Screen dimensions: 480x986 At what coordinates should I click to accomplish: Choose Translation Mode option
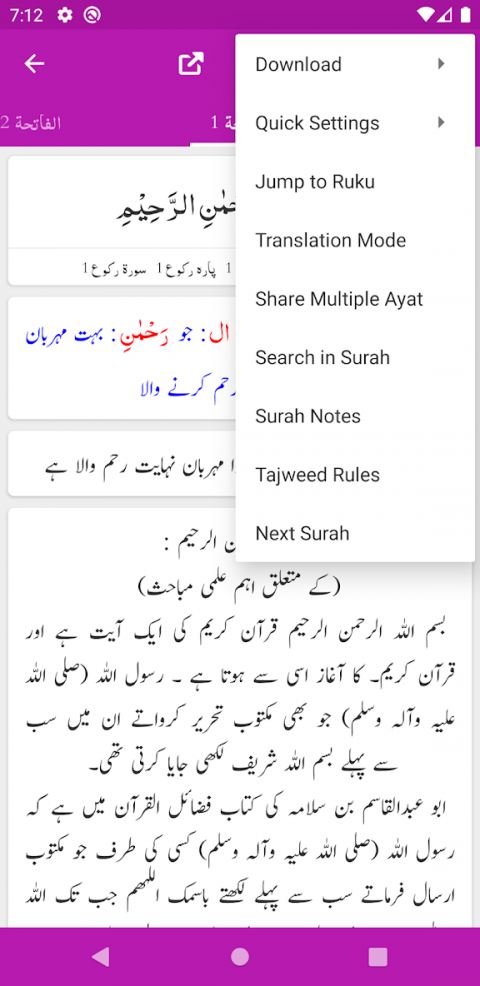click(355, 240)
